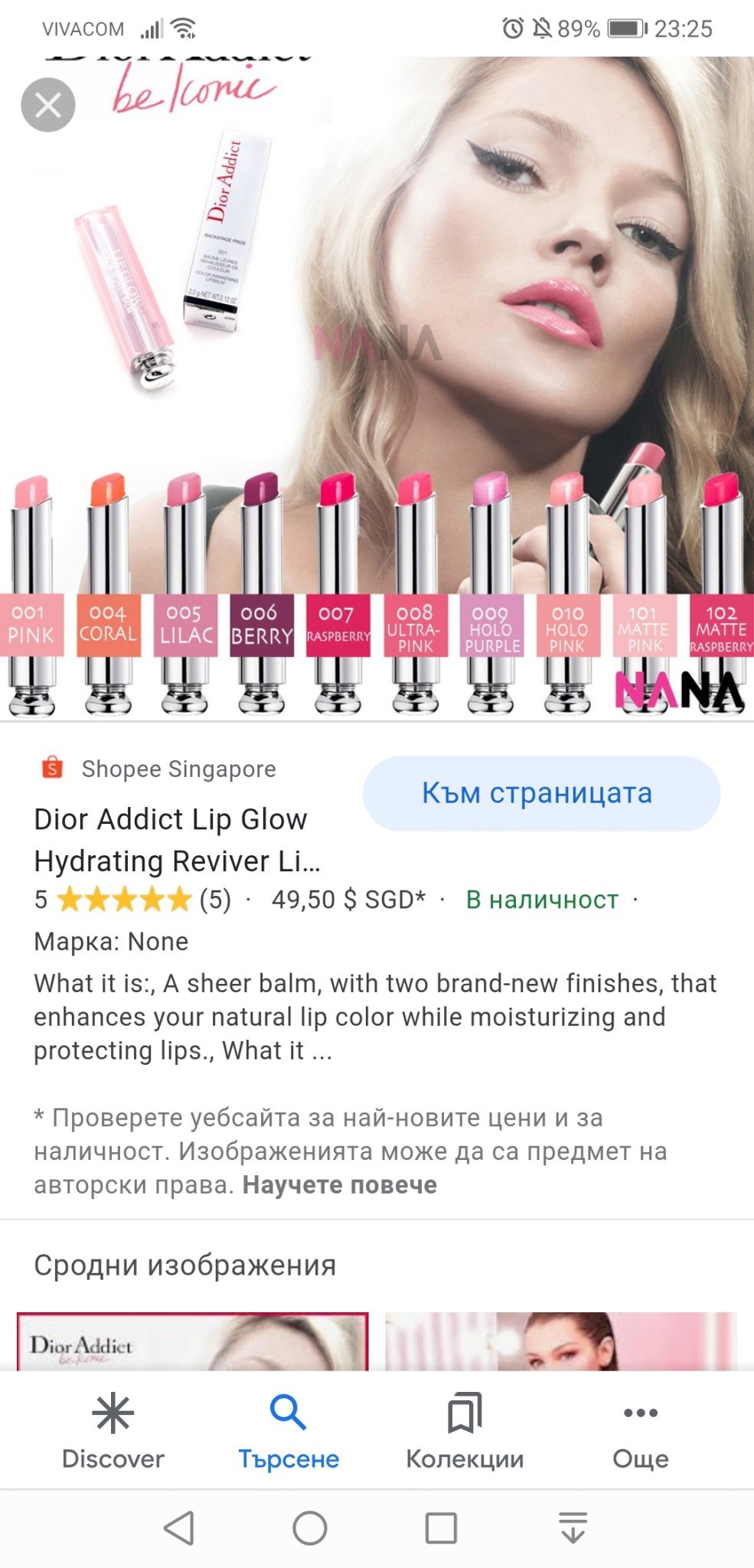Go to the home screen
Viewport: 754px width, 1568px height.
point(310,1528)
